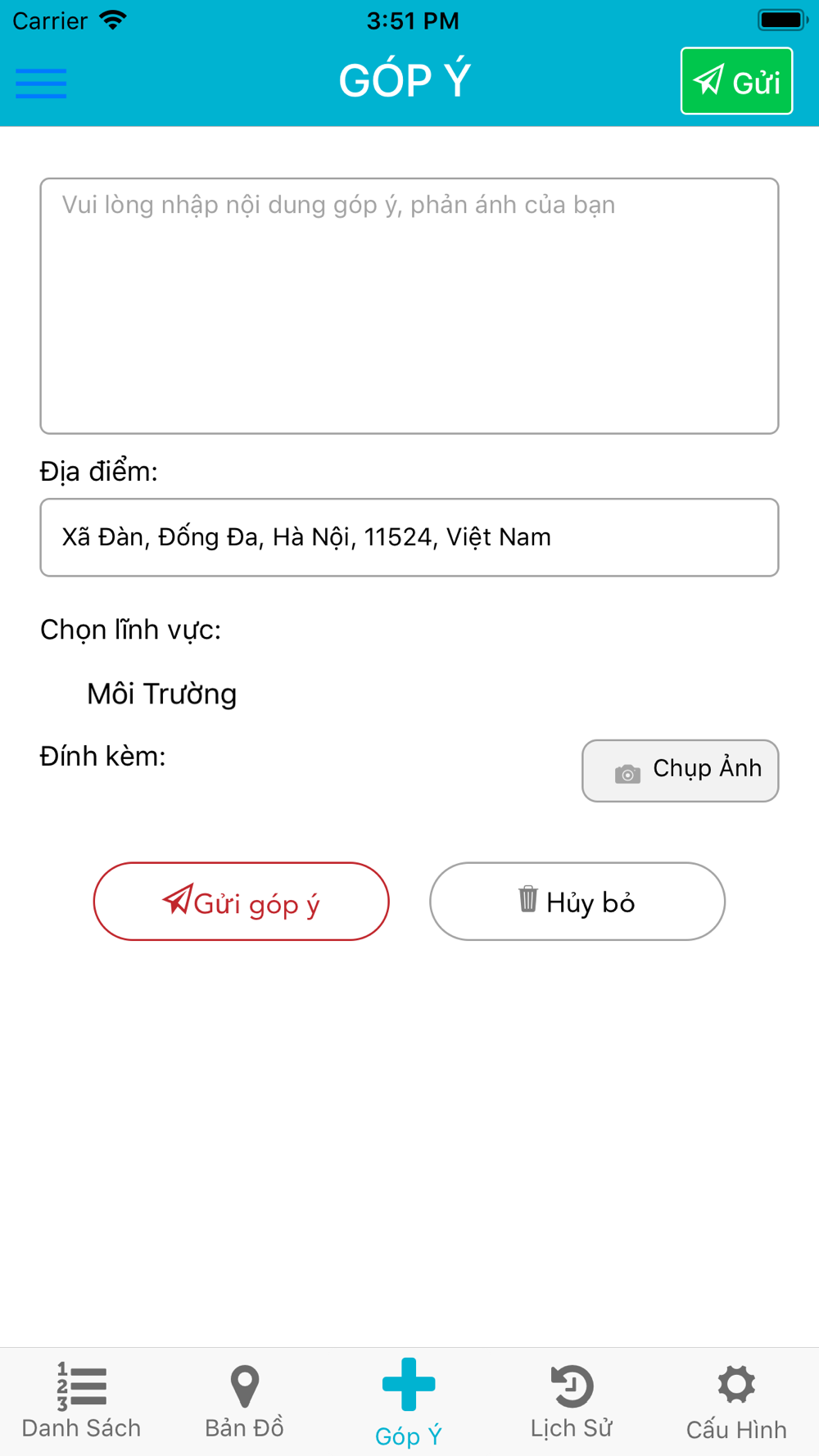Viewport: 819px width, 1456px height.
Task: Cancel with Hủy bỏ button
Action: tap(577, 902)
